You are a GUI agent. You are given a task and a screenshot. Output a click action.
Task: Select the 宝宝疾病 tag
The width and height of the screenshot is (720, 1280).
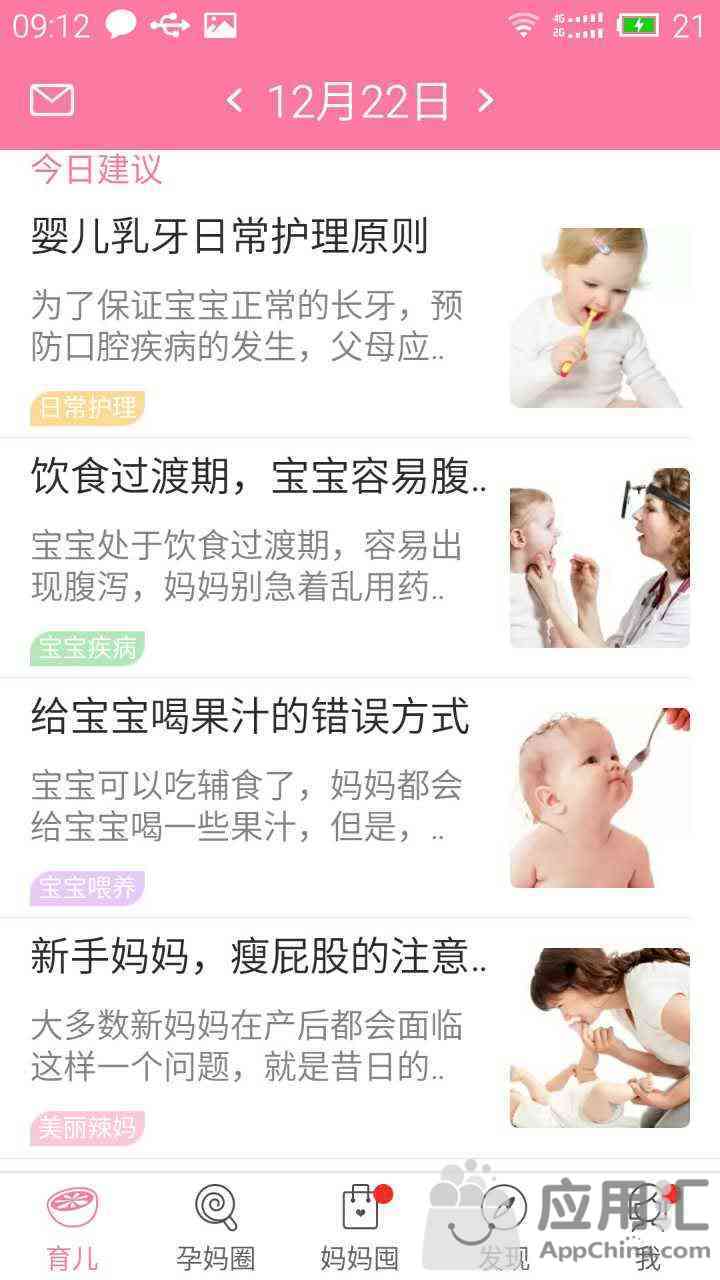87,647
